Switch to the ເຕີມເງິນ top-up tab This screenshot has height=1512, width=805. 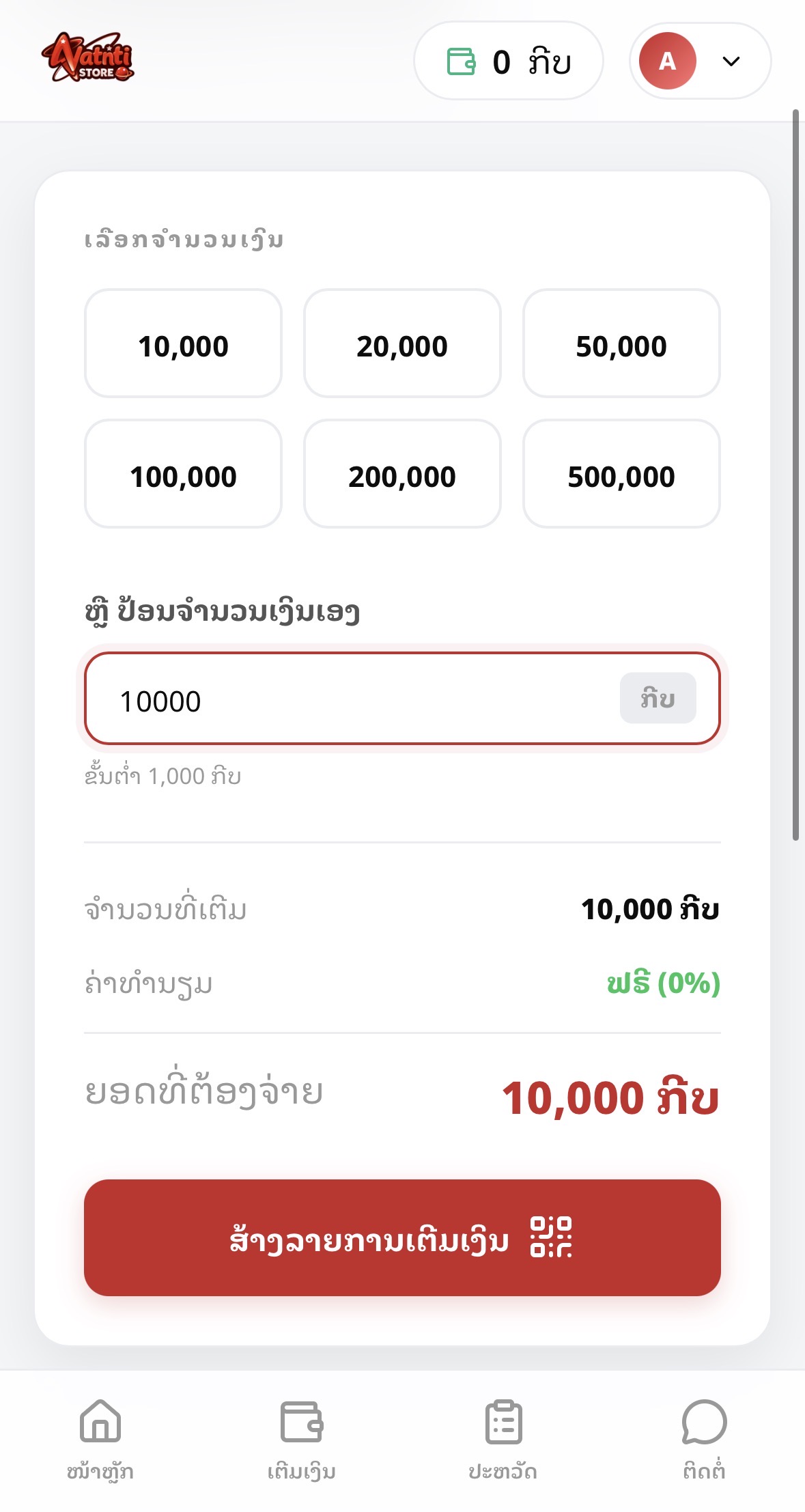[302, 1438]
